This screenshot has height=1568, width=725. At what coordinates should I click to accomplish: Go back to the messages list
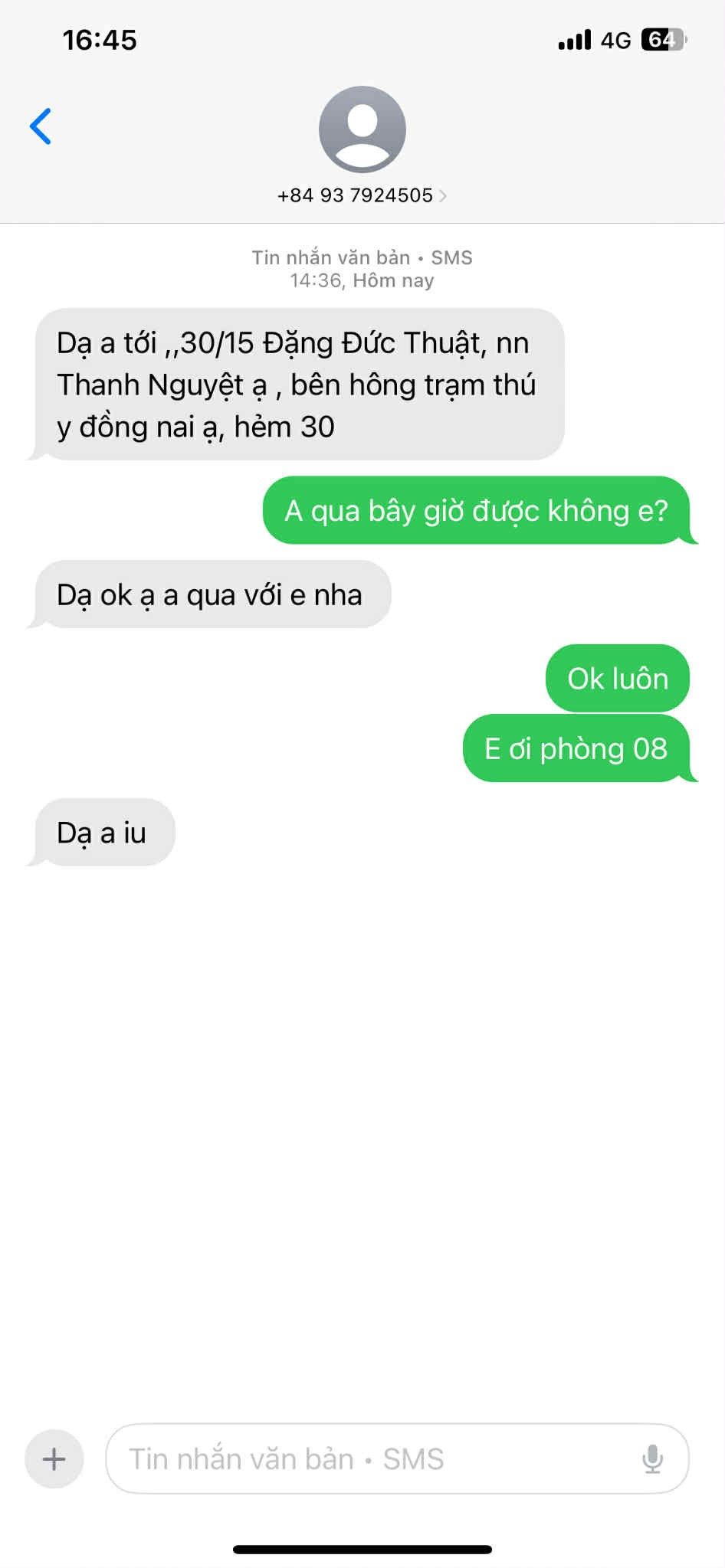tap(41, 126)
